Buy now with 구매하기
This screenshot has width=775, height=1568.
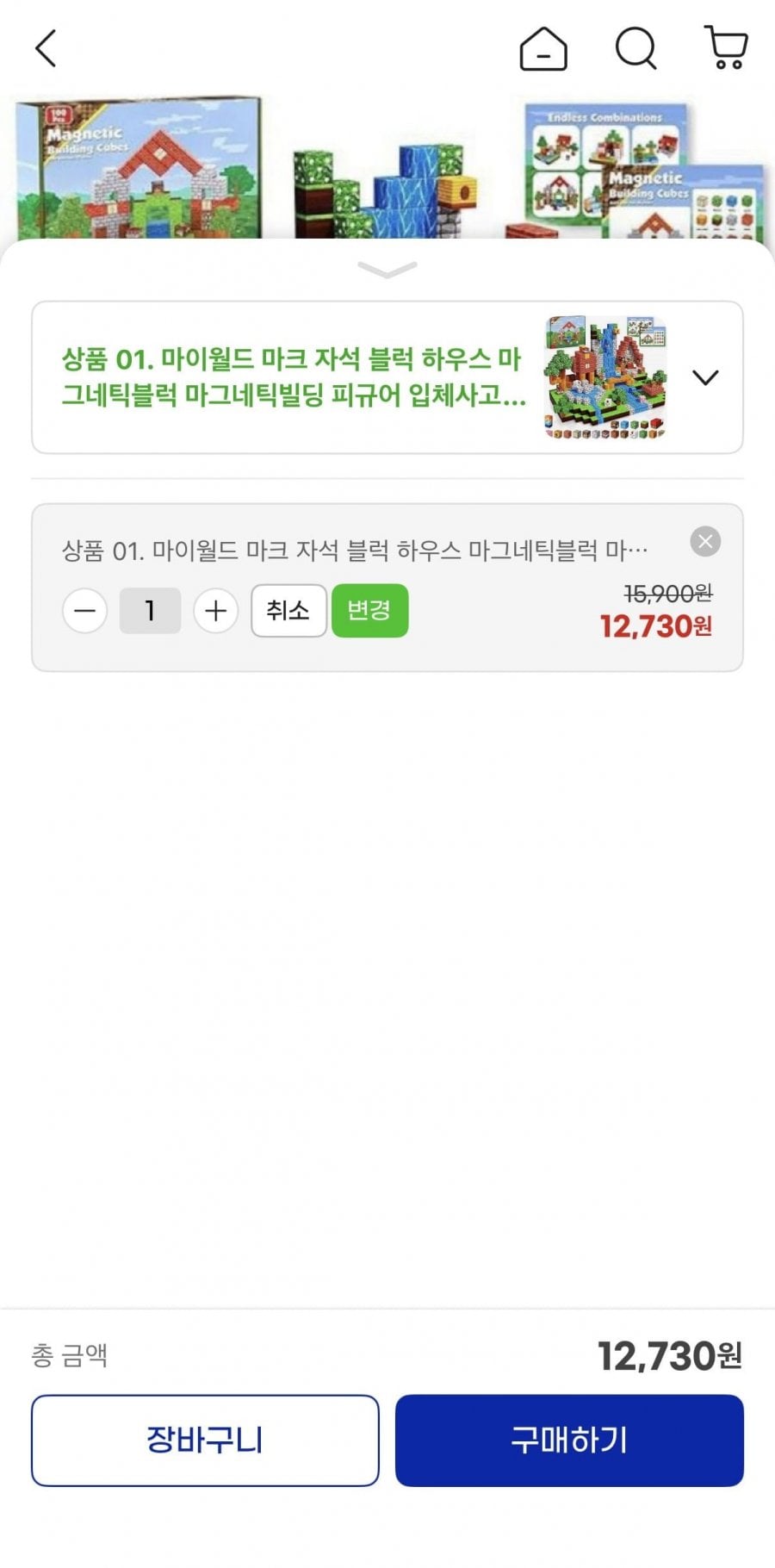tap(569, 1440)
